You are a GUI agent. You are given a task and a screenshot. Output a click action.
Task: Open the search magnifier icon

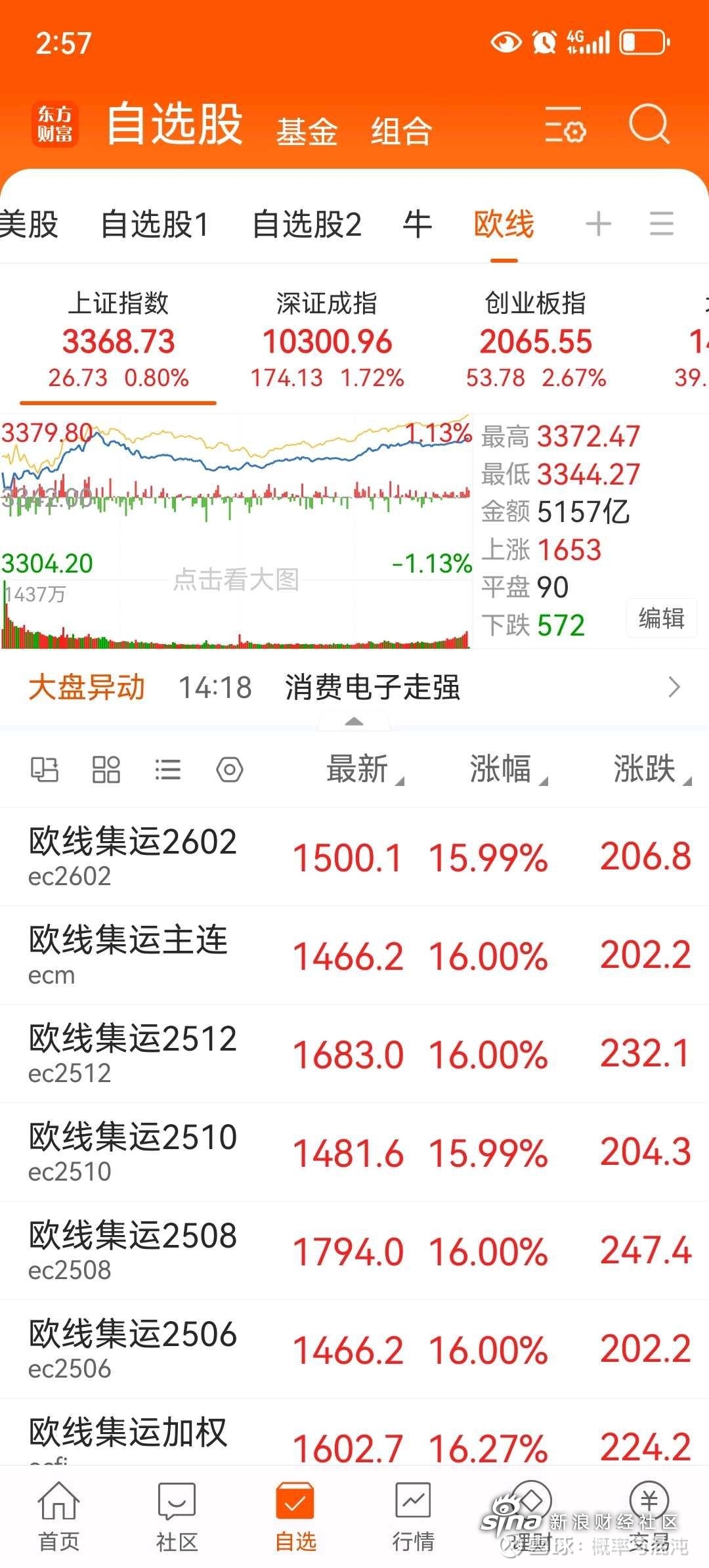(x=649, y=124)
